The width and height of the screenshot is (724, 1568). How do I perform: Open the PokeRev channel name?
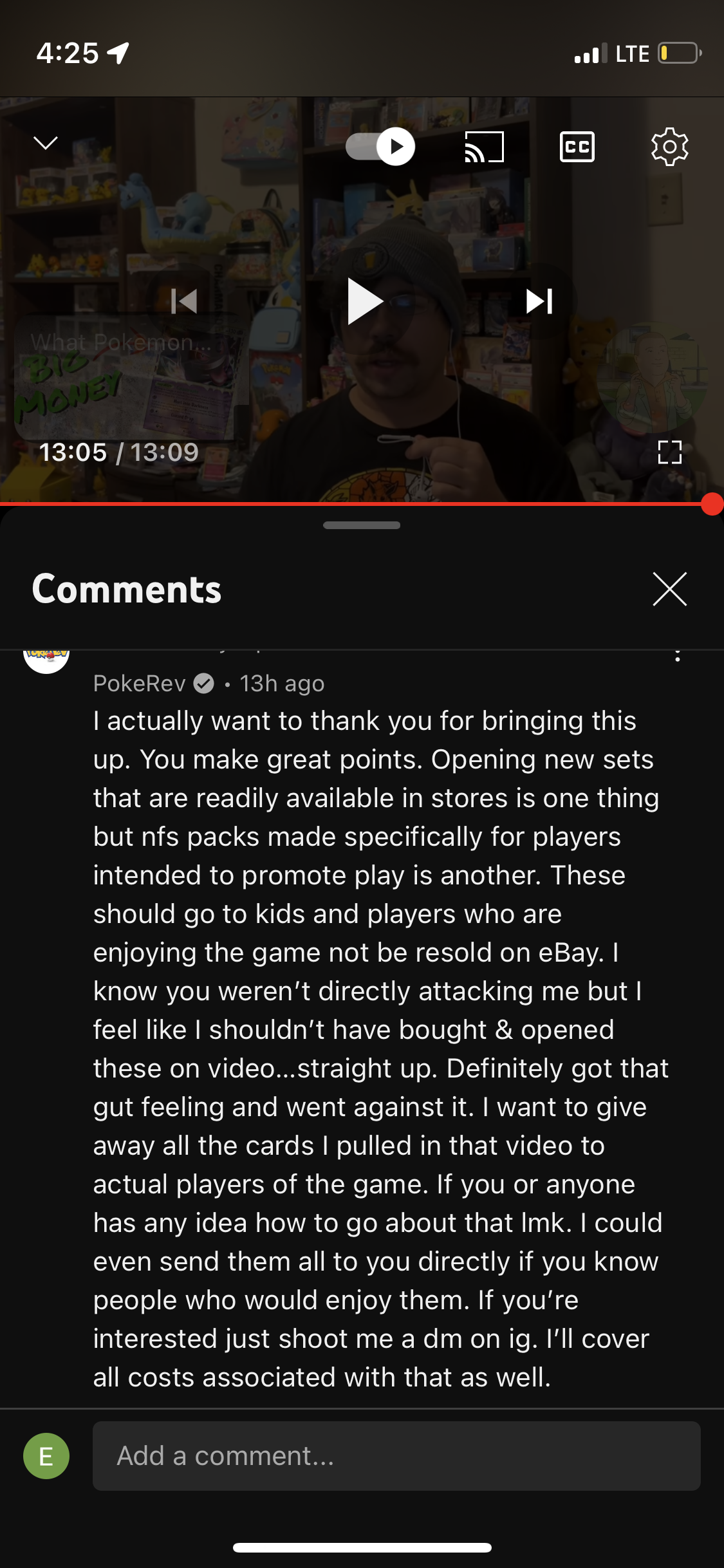click(x=139, y=684)
